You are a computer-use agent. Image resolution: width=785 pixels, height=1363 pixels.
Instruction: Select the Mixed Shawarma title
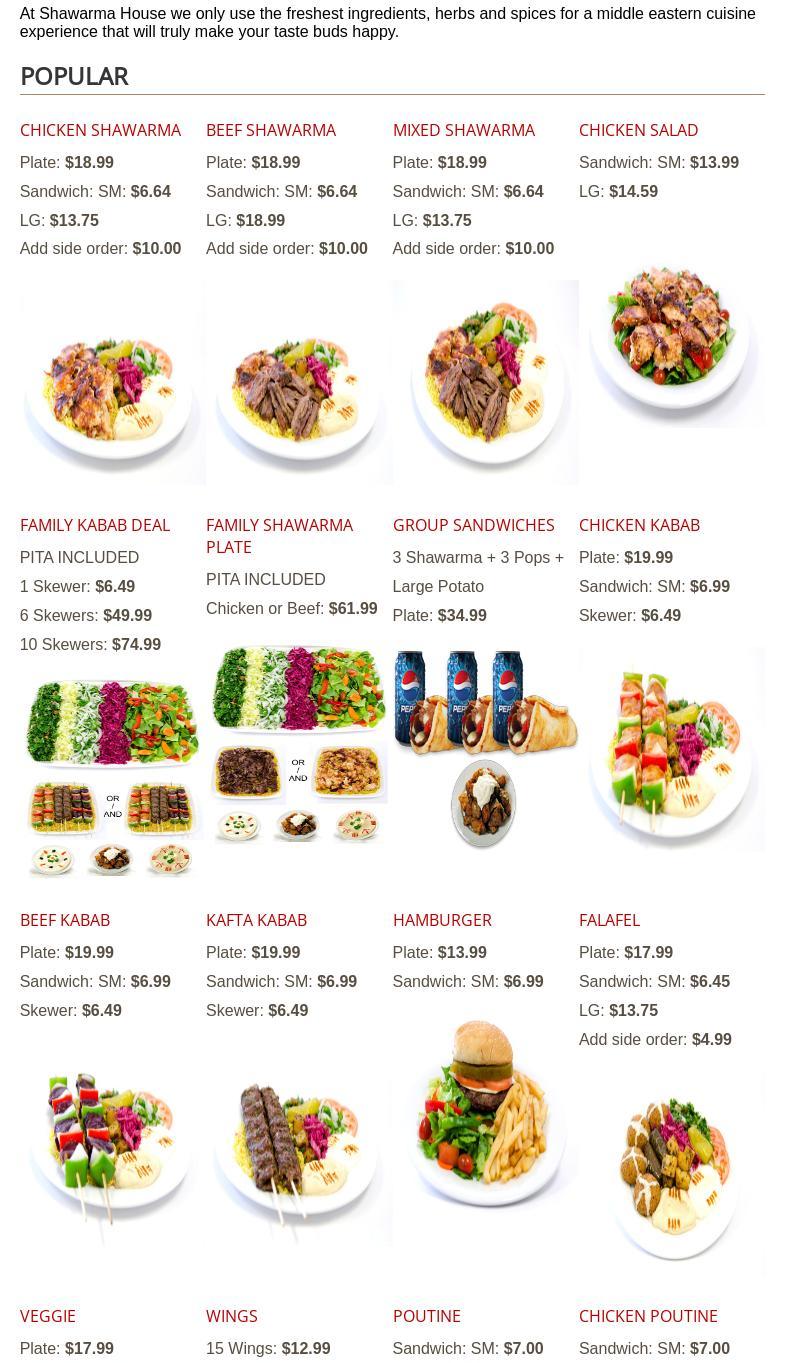click(464, 130)
